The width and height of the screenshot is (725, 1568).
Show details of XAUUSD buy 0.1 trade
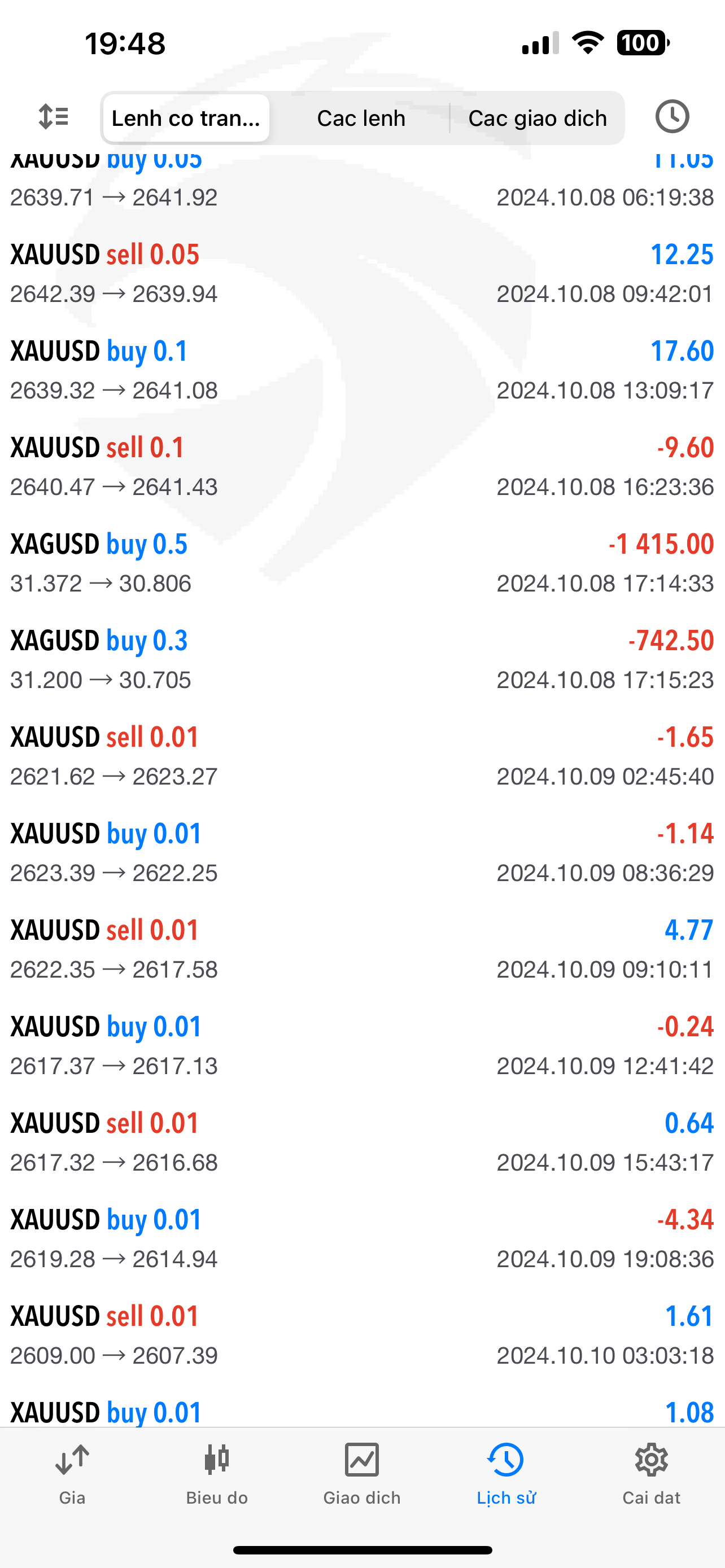[x=362, y=370]
